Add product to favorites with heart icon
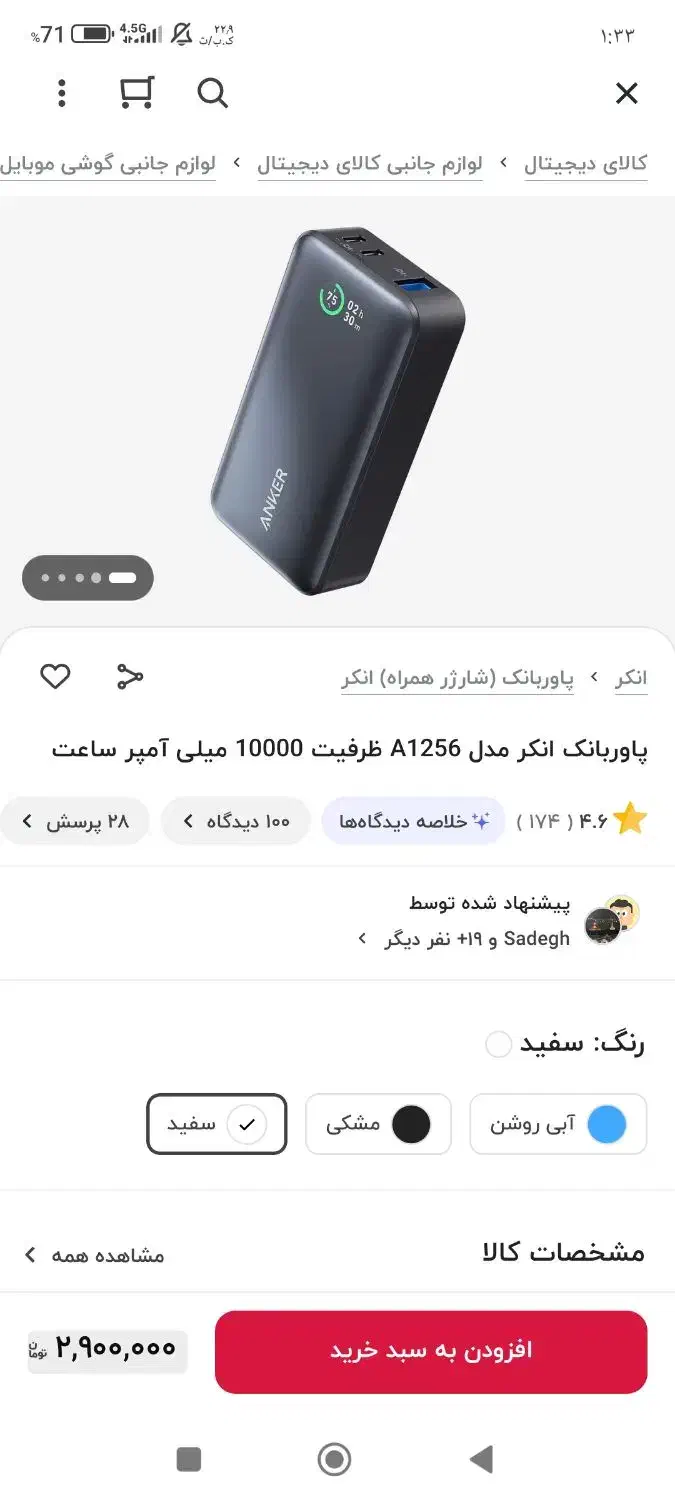 click(55, 677)
